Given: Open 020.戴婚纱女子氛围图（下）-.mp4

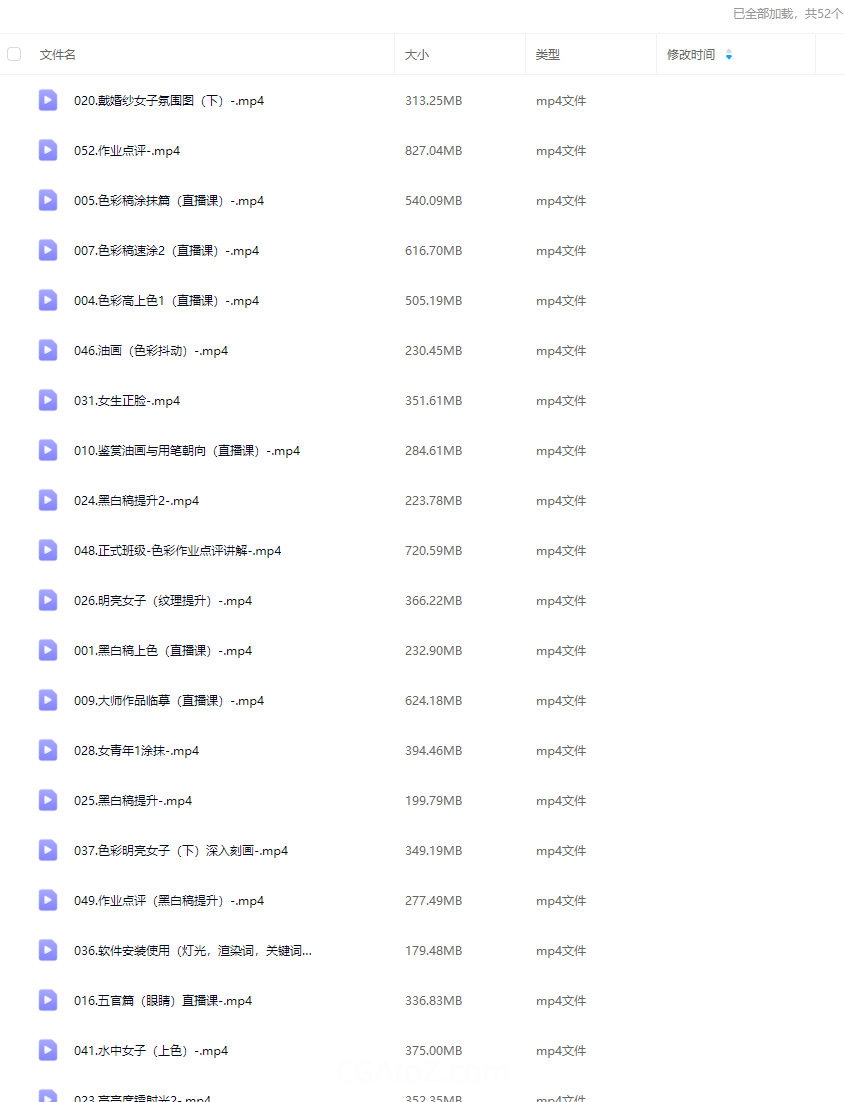Looking at the screenshot, I should click(x=169, y=101).
